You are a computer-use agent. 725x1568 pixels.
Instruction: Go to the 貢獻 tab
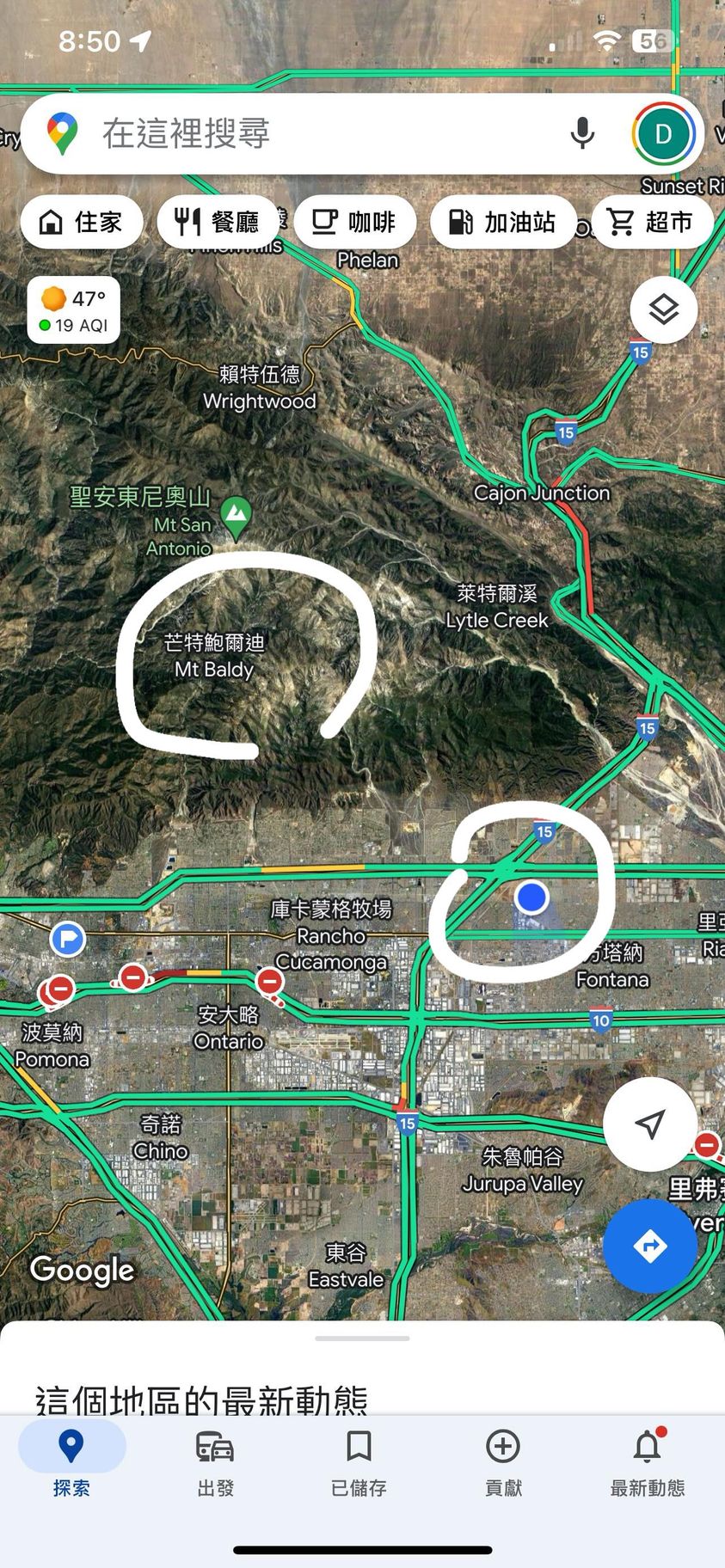click(503, 1461)
